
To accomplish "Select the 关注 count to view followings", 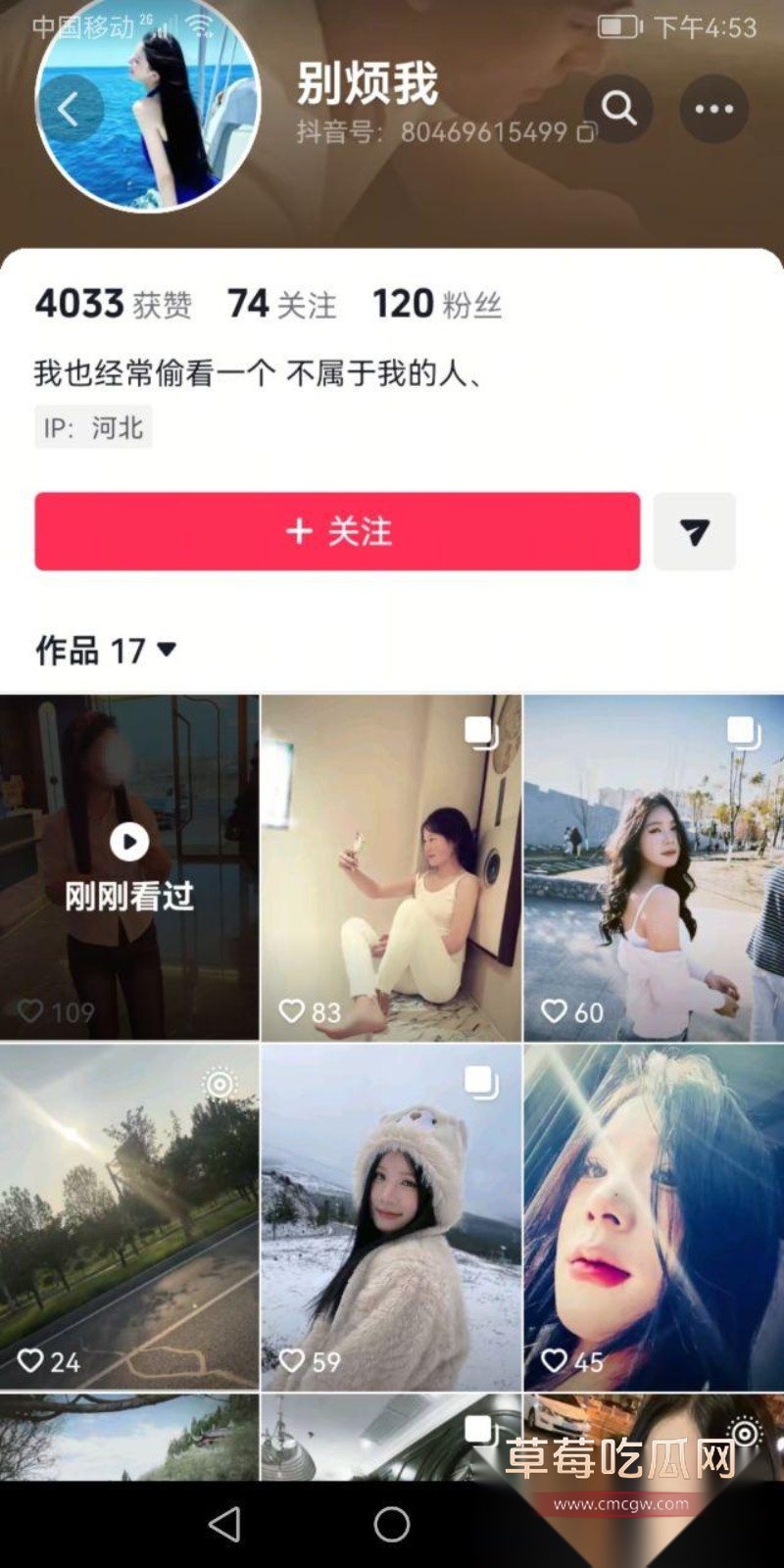I will pyautogui.click(x=280, y=304).
